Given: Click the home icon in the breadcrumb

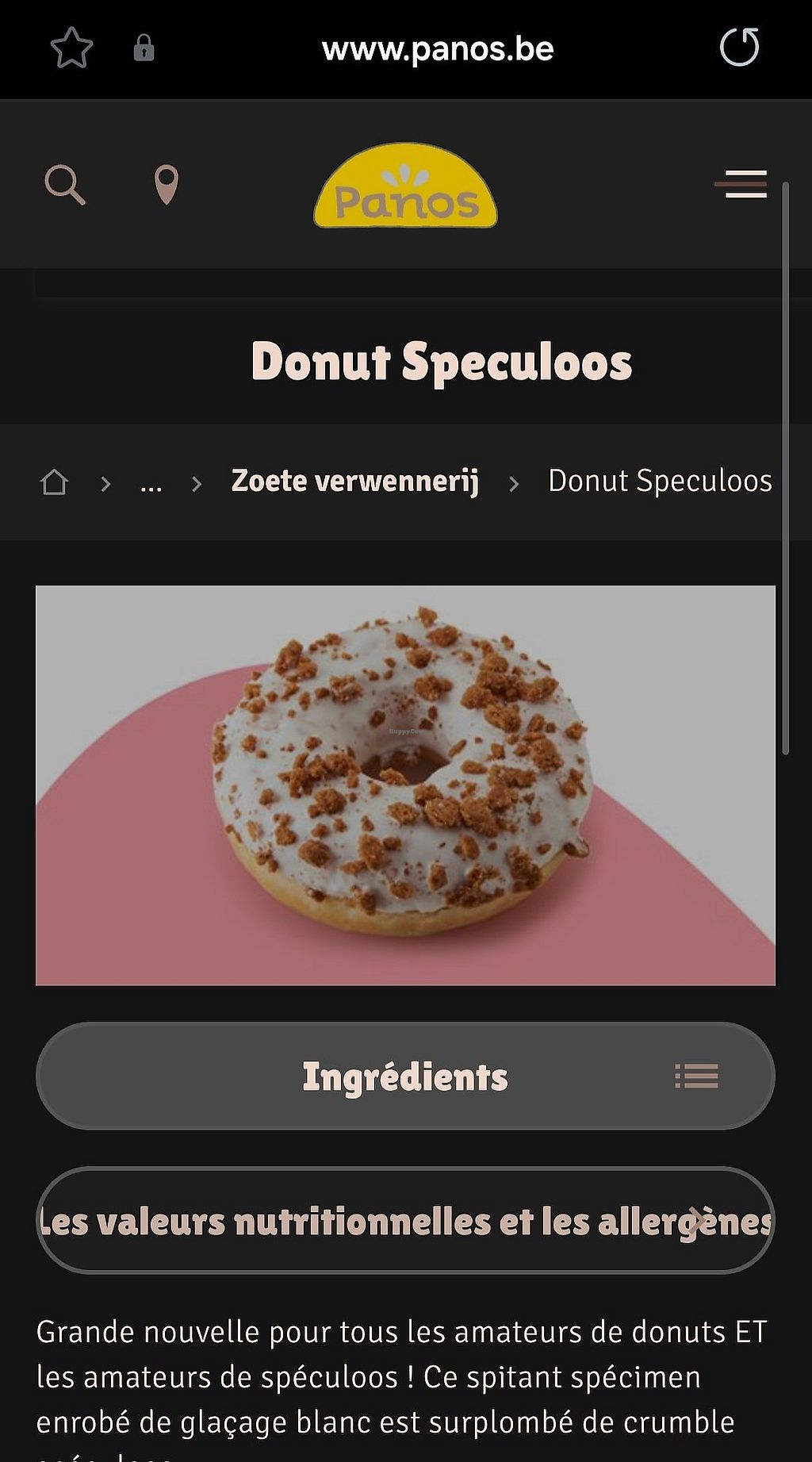Looking at the screenshot, I should [x=54, y=482].
